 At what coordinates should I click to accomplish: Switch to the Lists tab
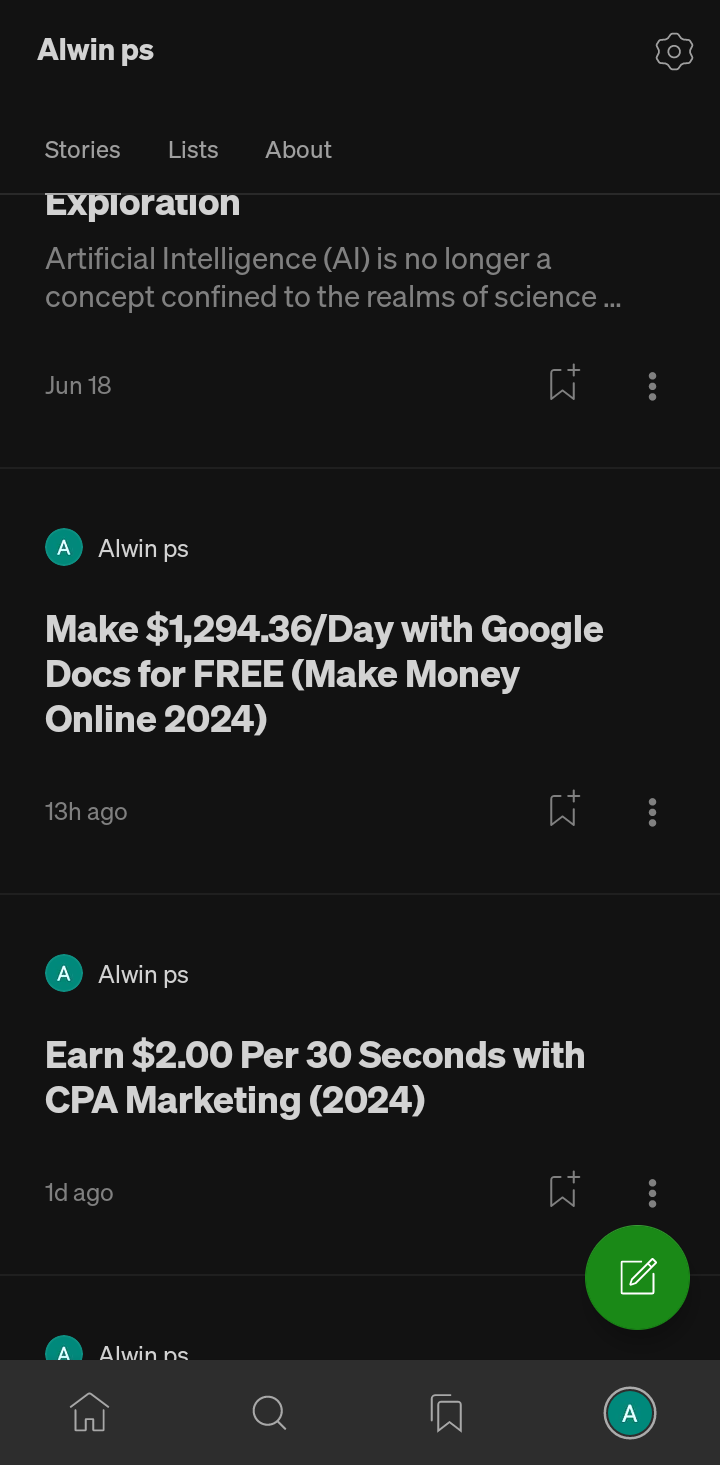pos(193,150)
